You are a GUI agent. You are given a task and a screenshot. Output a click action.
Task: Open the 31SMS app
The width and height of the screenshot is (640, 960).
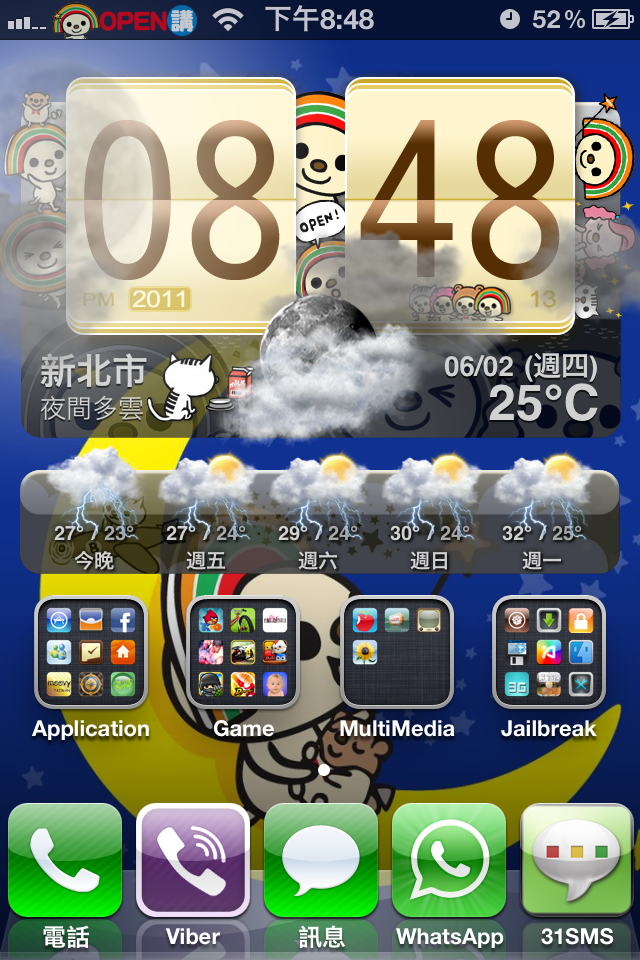coord(576,862)
